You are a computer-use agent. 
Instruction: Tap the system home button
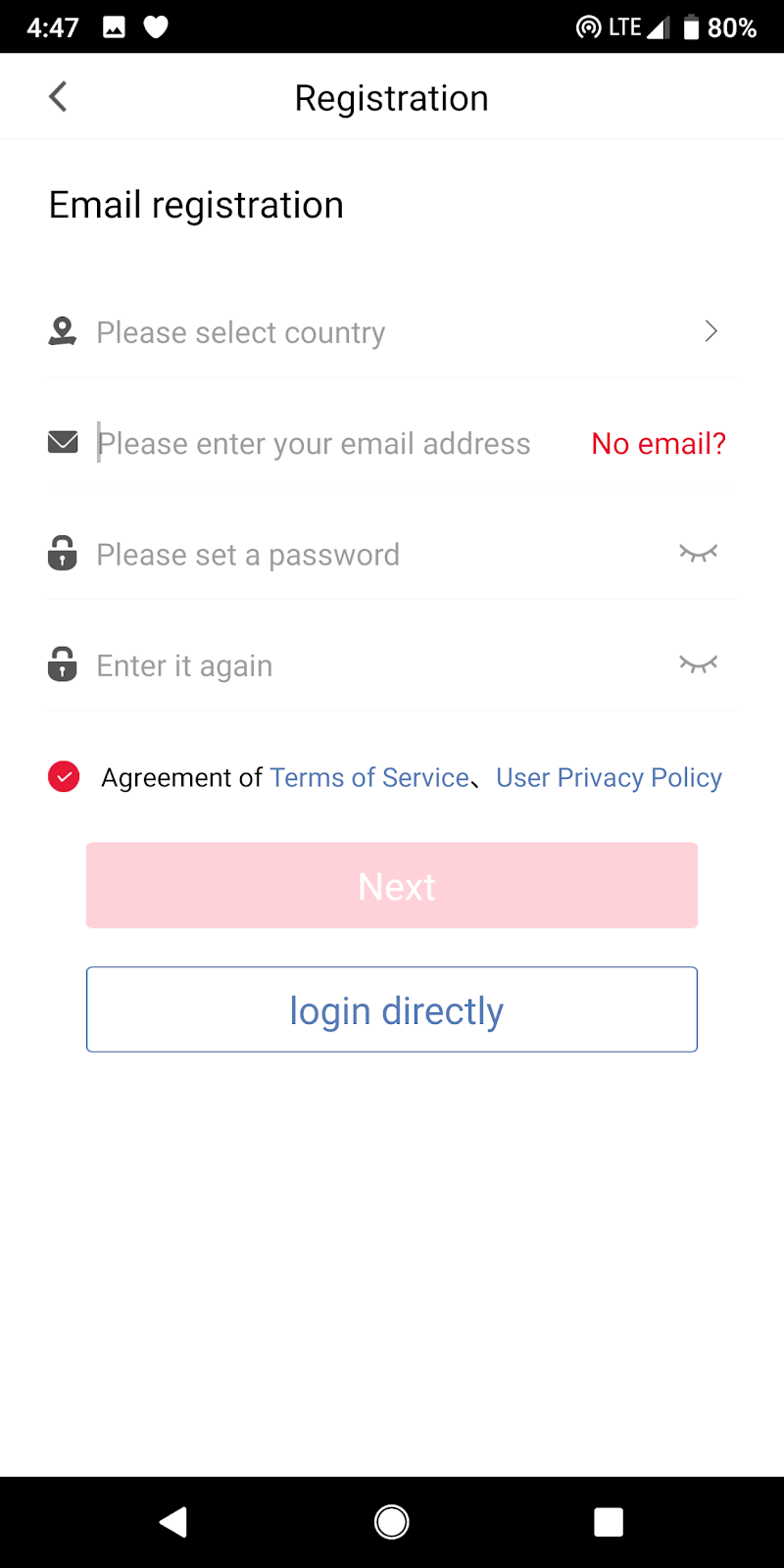click(x=392, y=1521)
